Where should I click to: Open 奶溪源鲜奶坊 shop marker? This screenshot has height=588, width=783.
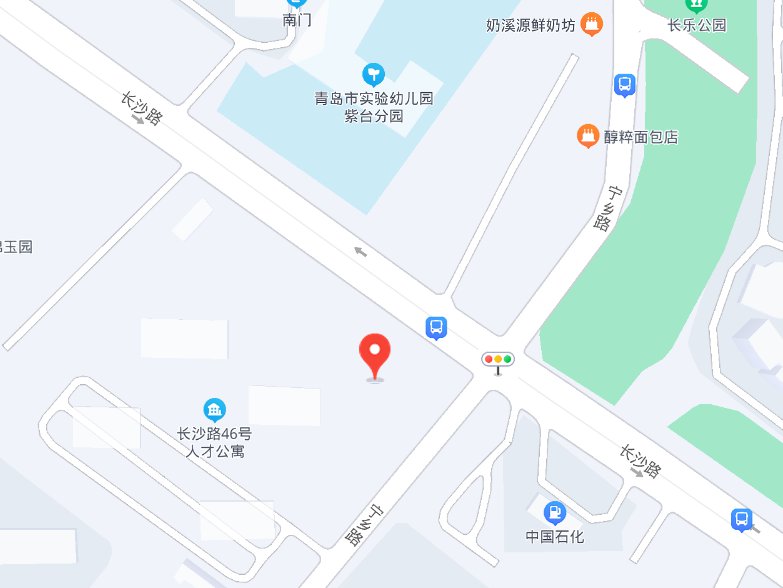(x=592, y=24)
